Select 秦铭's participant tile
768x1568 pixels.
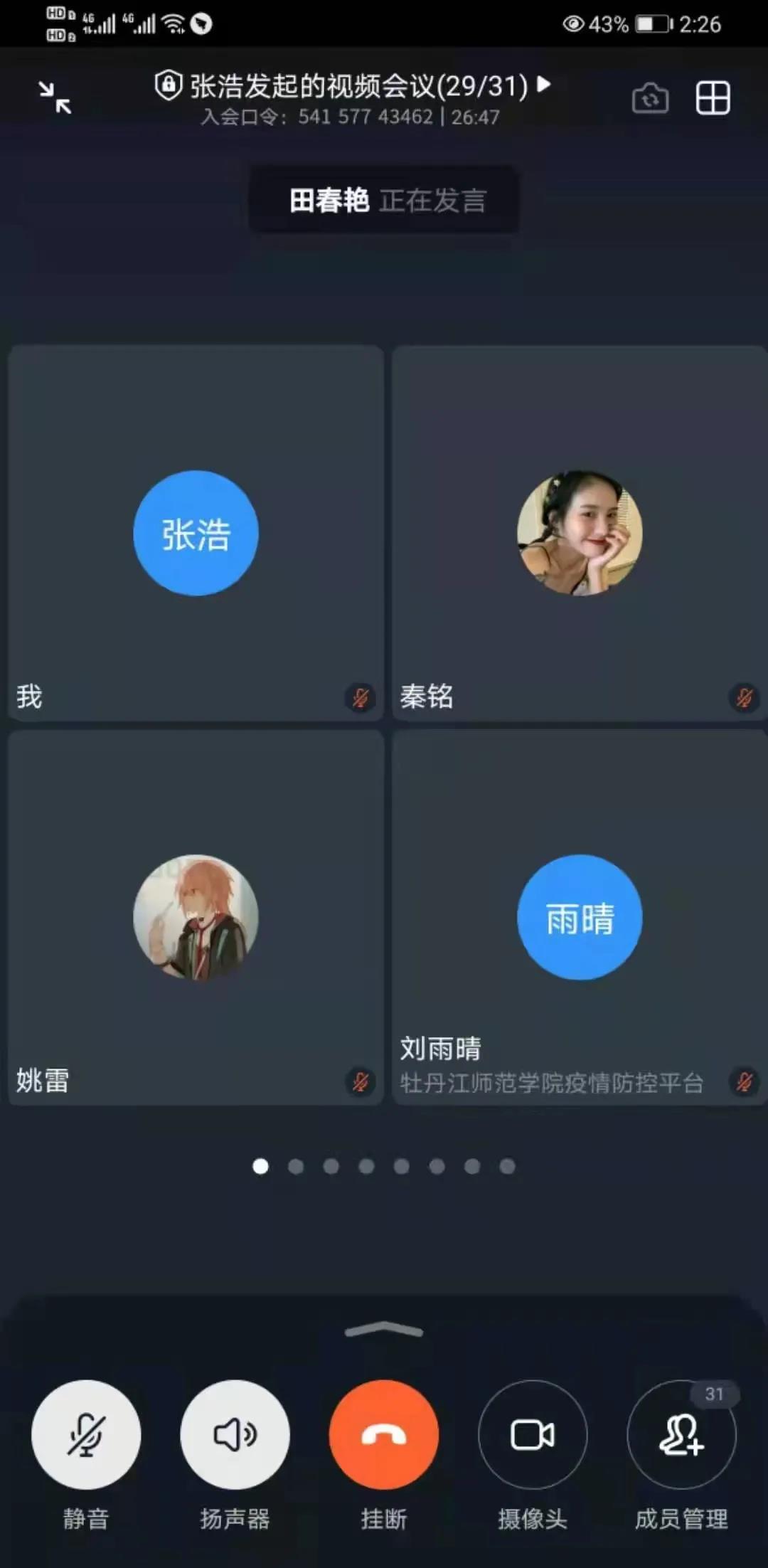coord(580,533)
